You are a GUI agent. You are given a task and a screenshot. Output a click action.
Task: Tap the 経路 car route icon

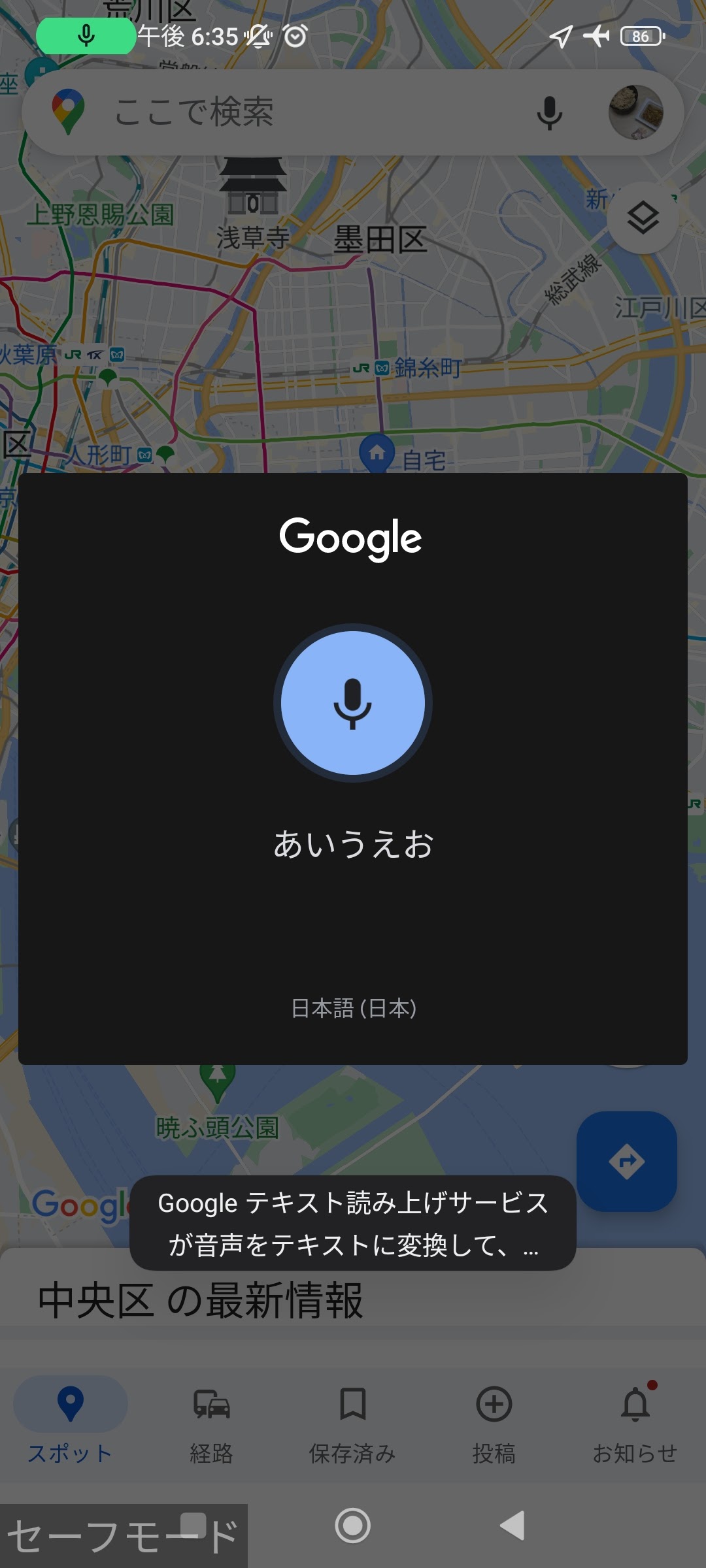(210, 1403)
